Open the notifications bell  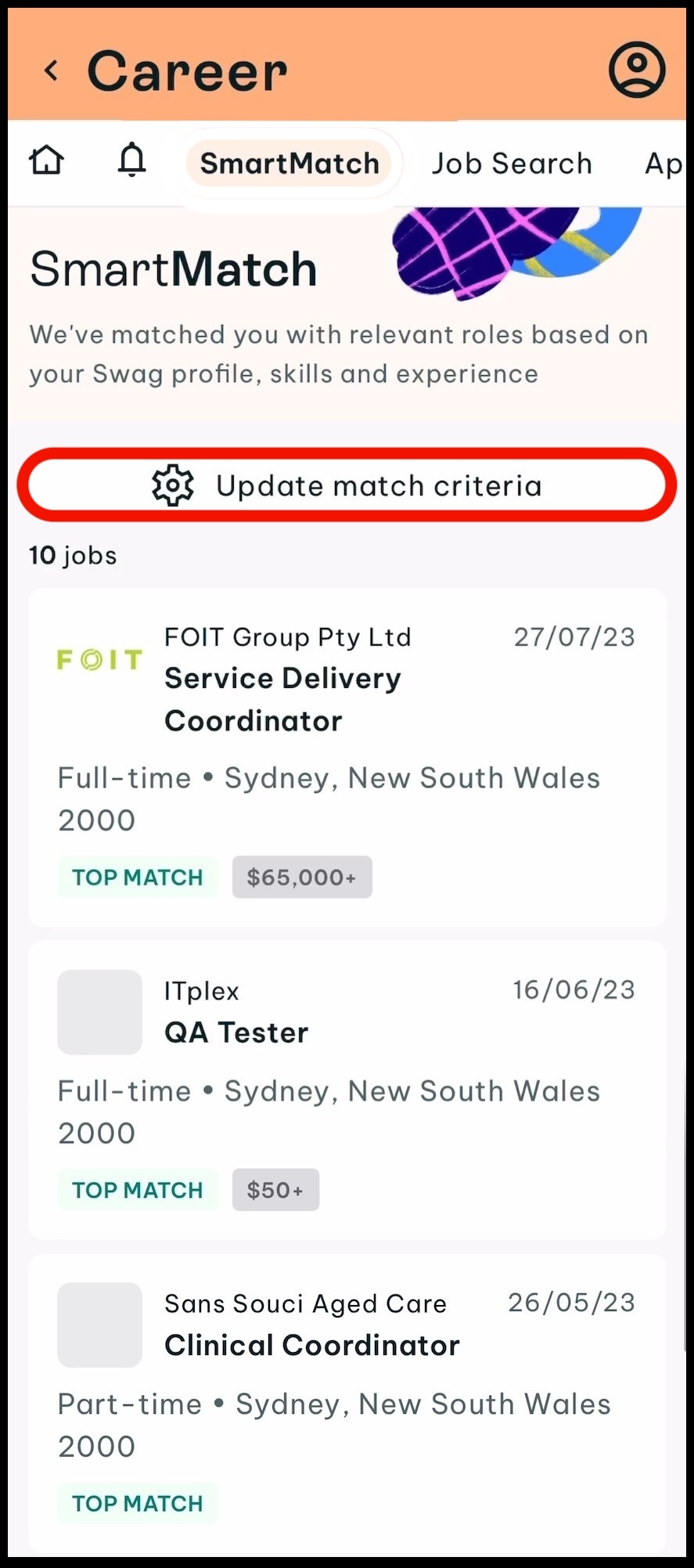coord(131,161)
